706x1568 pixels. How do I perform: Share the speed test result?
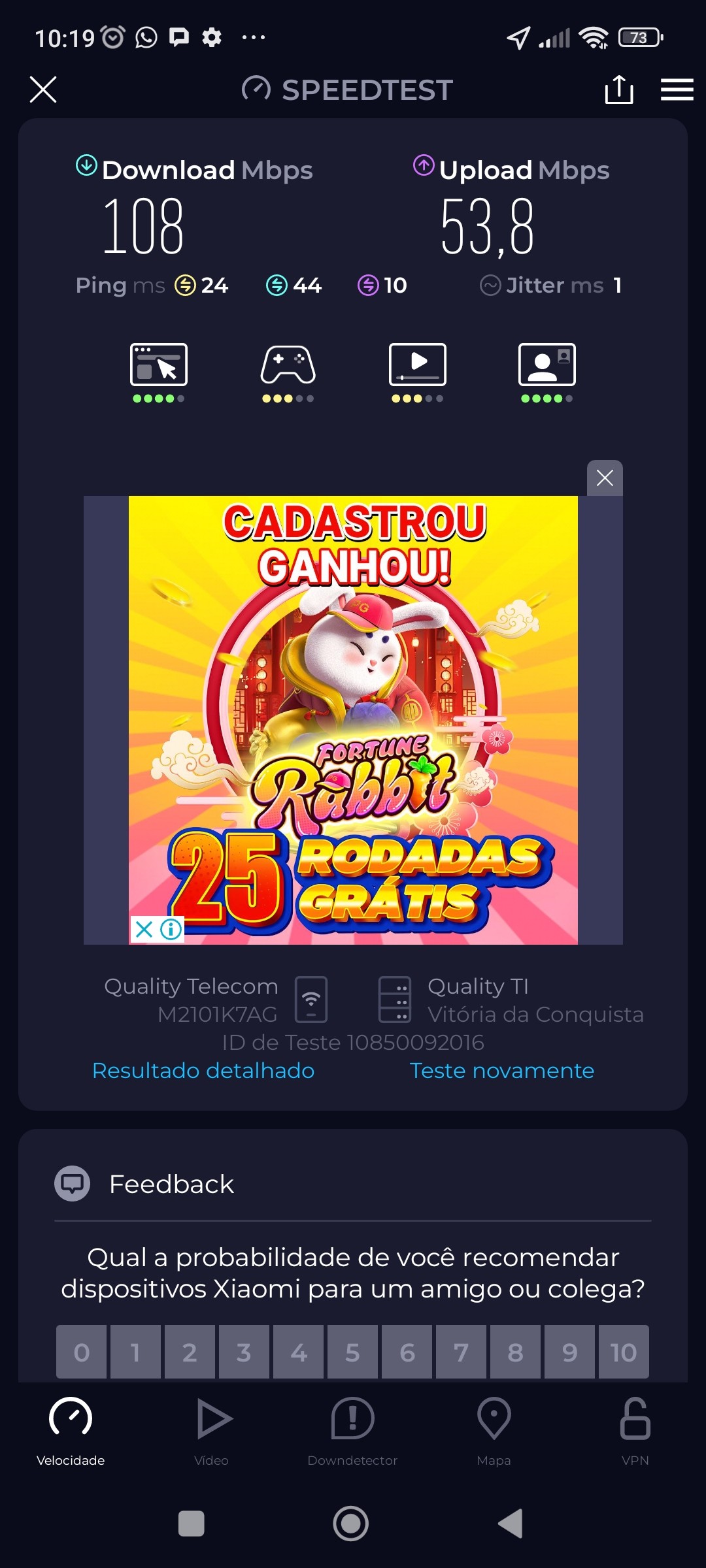click(x=618, y=90)
